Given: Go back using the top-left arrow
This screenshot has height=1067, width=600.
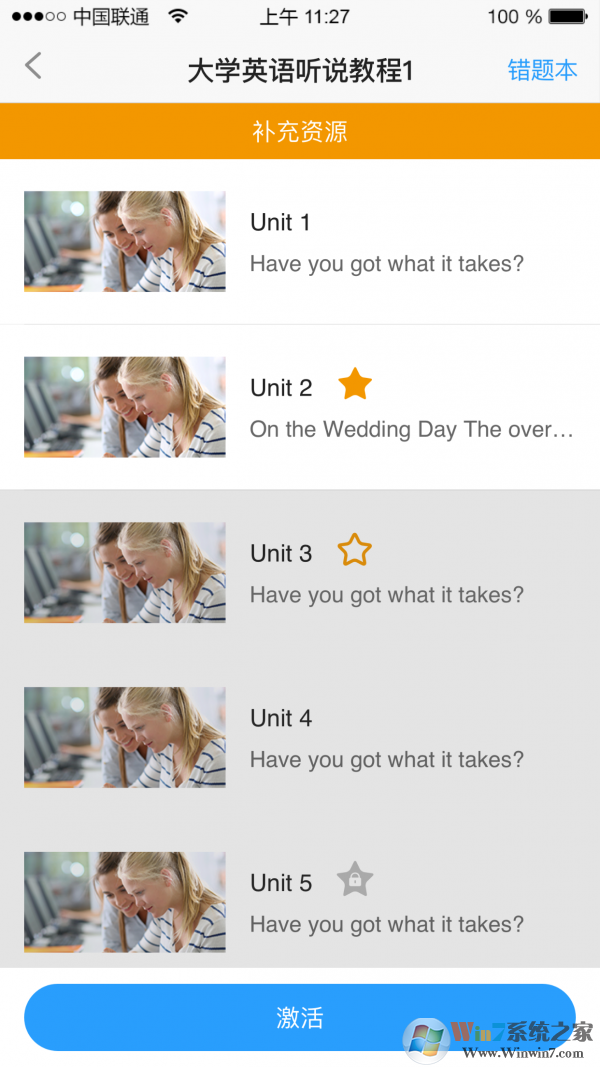Looking at the screenshot, I should pyautogui.click(x=34, y=67).
